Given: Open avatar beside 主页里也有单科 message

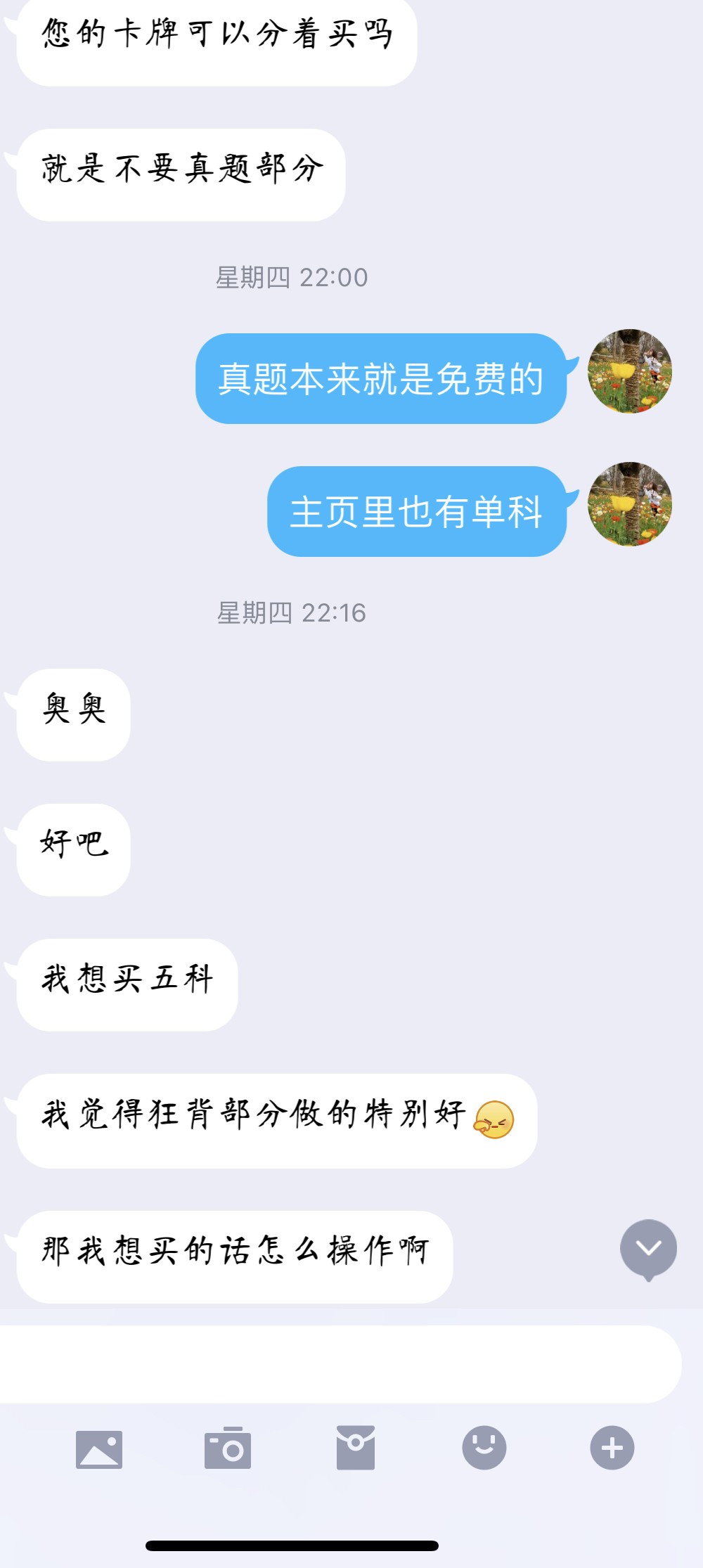Looking at the screenshot, I should [x=630, y=504].
